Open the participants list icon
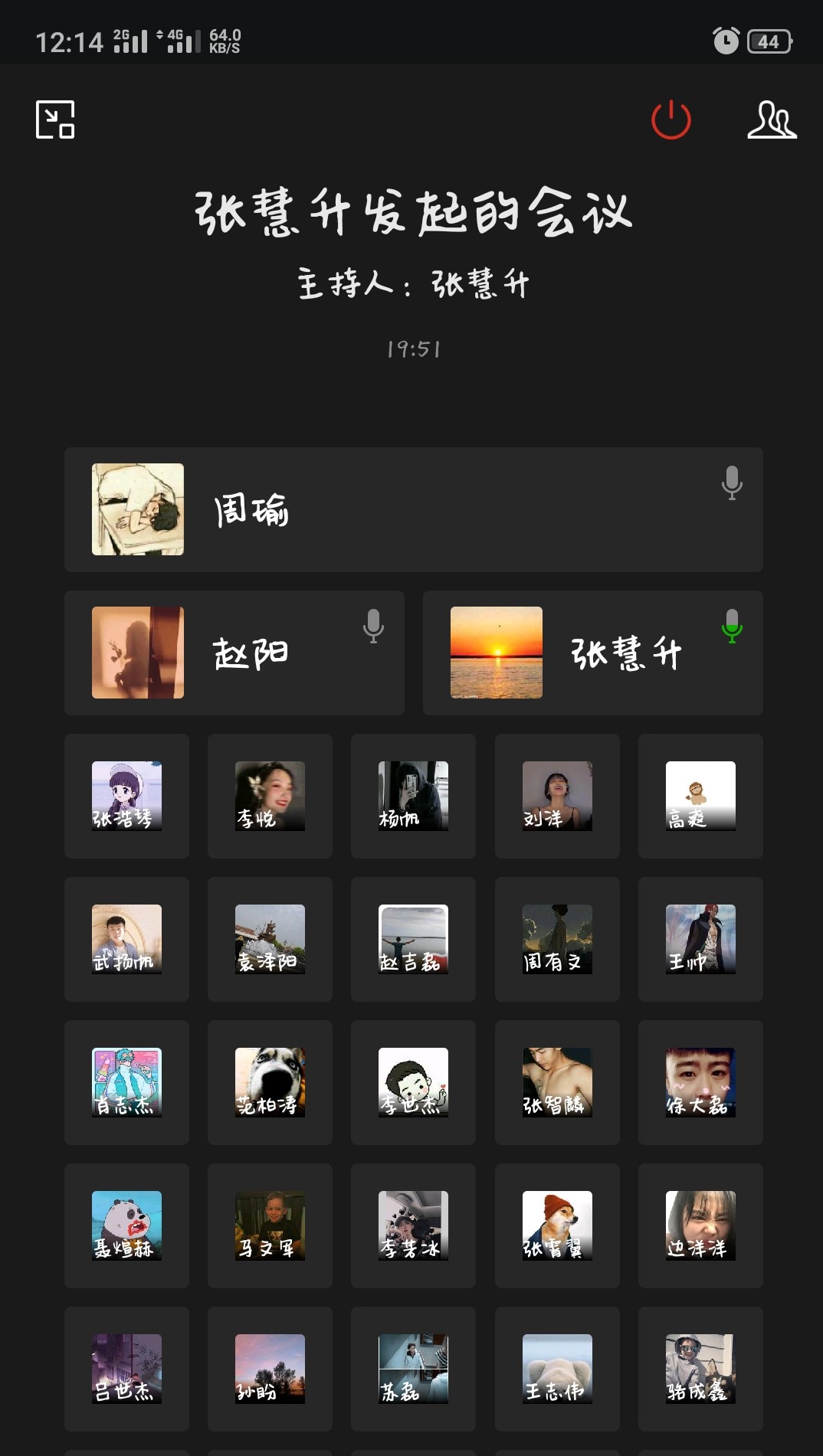 [x=772, y=120]
